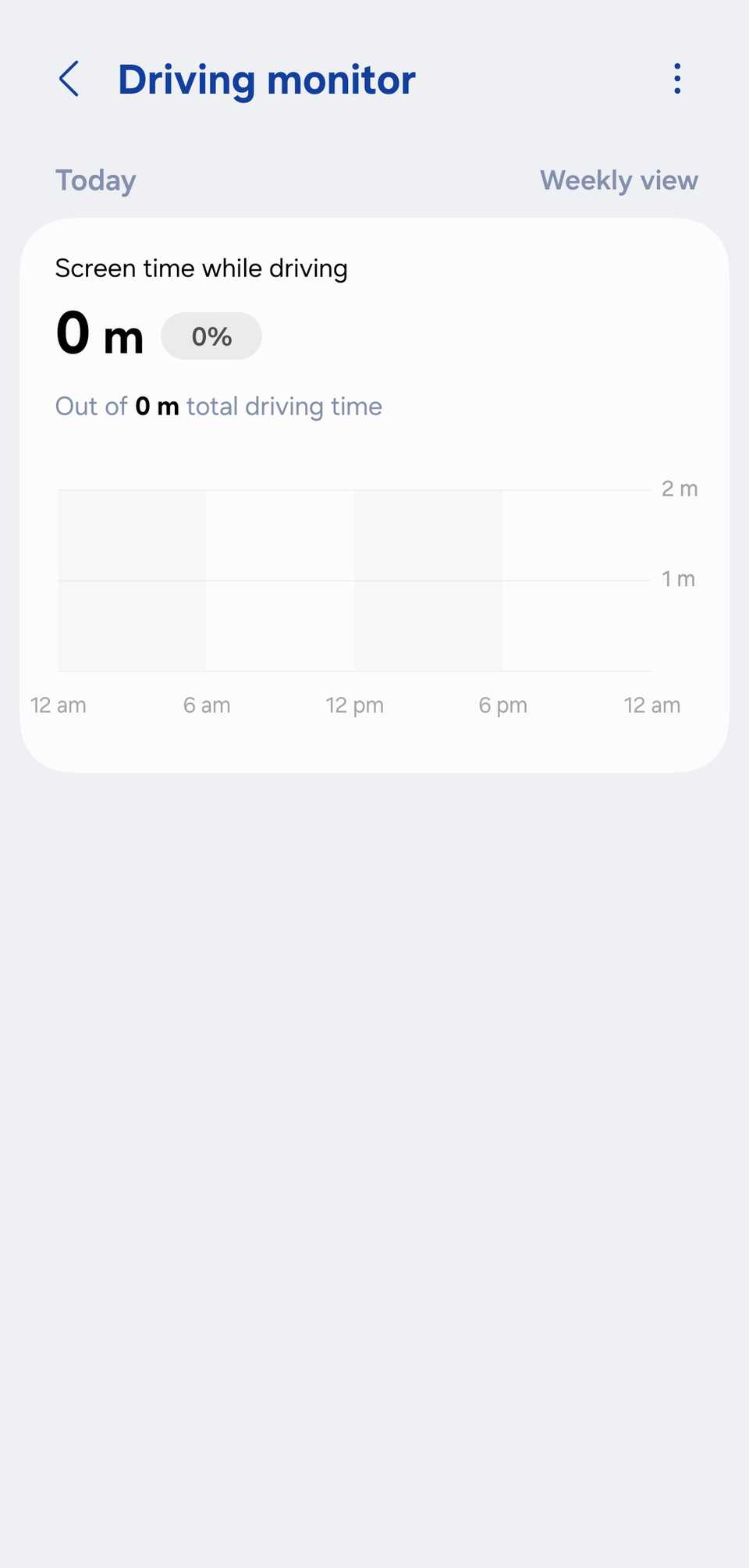Select the 6 am axis label

tap(206, 704)
